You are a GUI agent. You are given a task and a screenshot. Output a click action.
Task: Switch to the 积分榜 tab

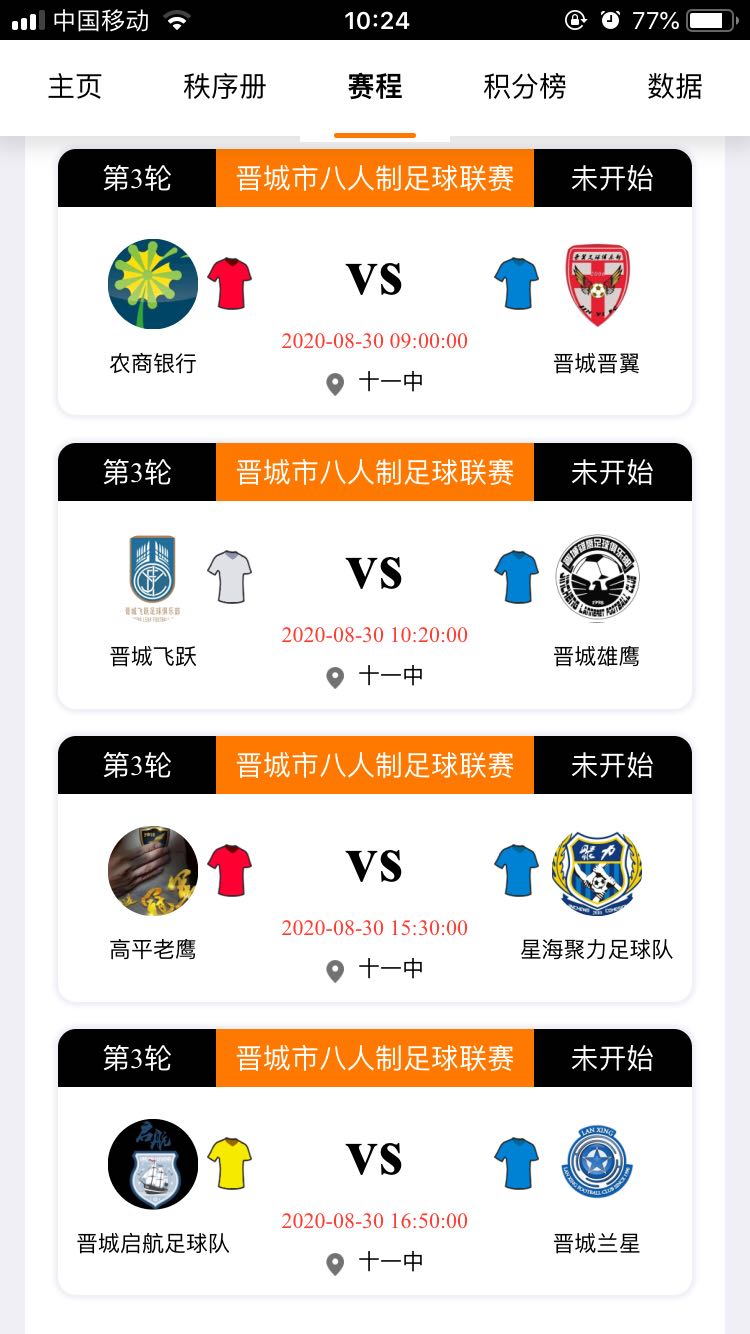(524, 87)
